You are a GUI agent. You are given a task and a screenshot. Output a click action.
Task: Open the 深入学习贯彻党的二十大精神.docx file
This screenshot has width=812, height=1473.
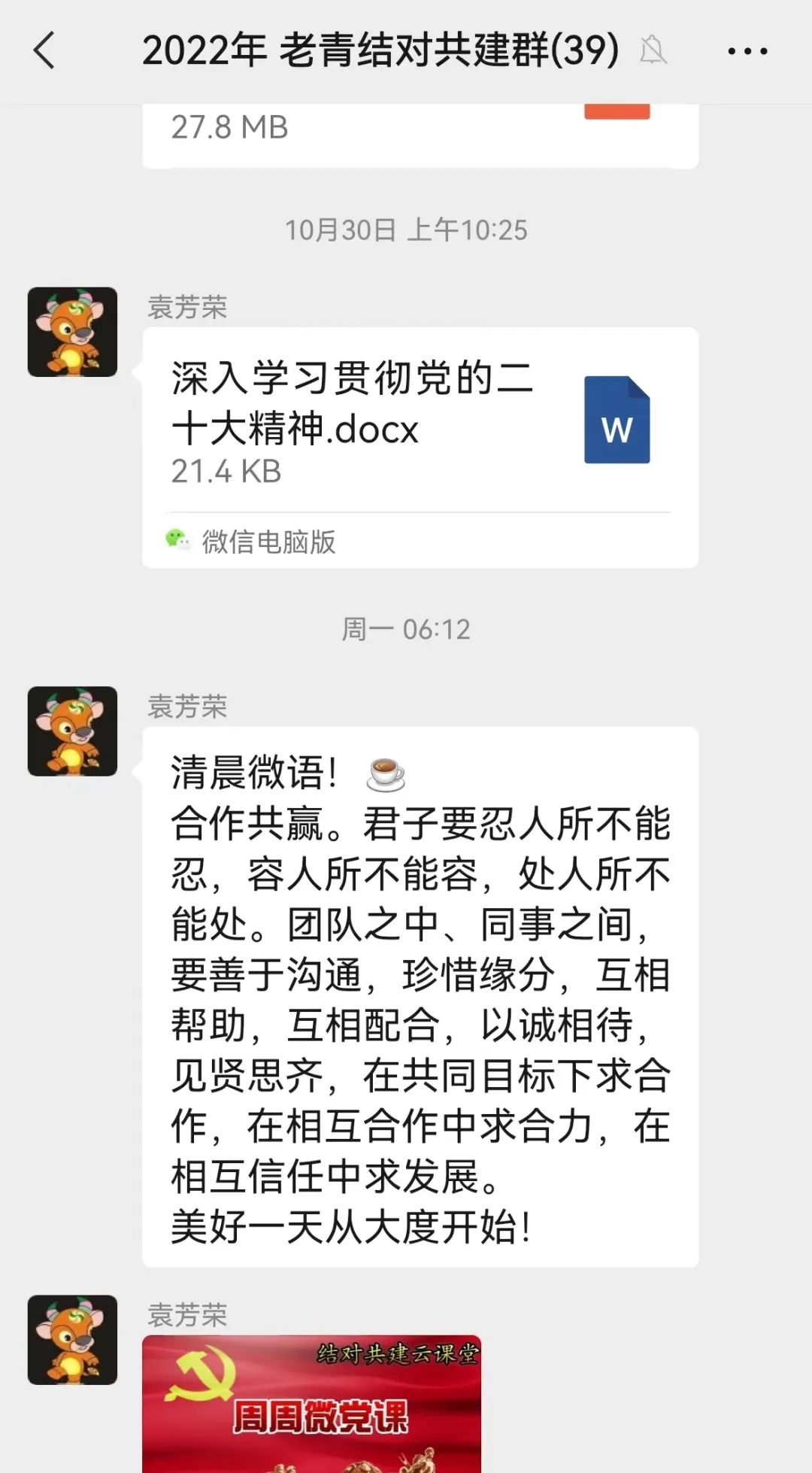pyautogui.click(x=420, y=421)
